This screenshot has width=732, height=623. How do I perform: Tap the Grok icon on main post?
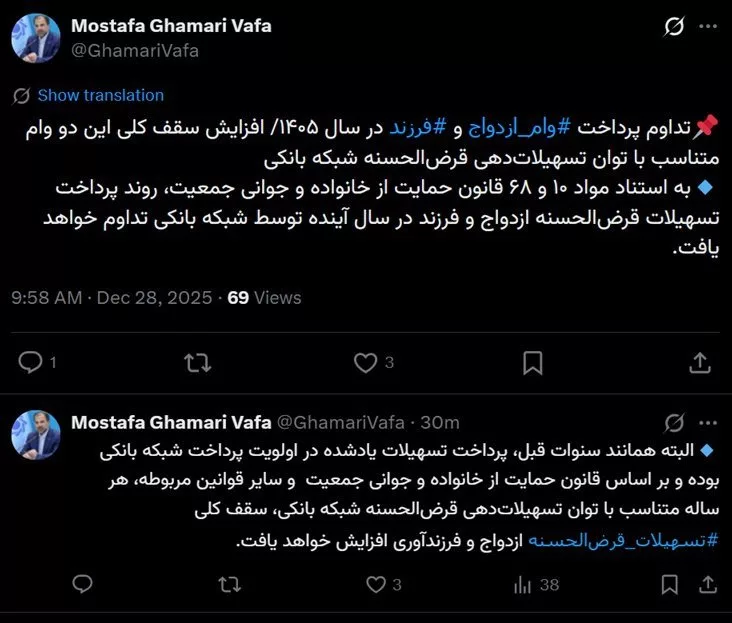674,28
